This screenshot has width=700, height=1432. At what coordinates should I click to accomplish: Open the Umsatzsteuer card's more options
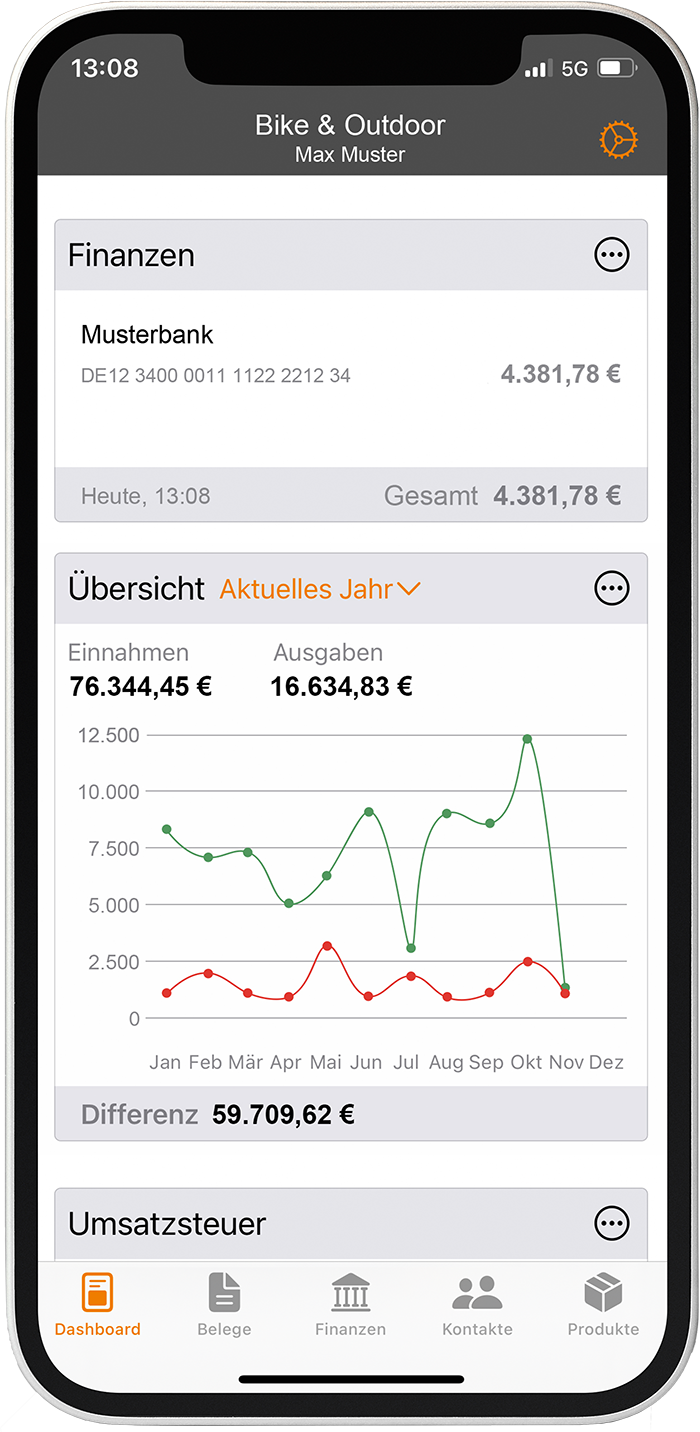[612, 1223]
